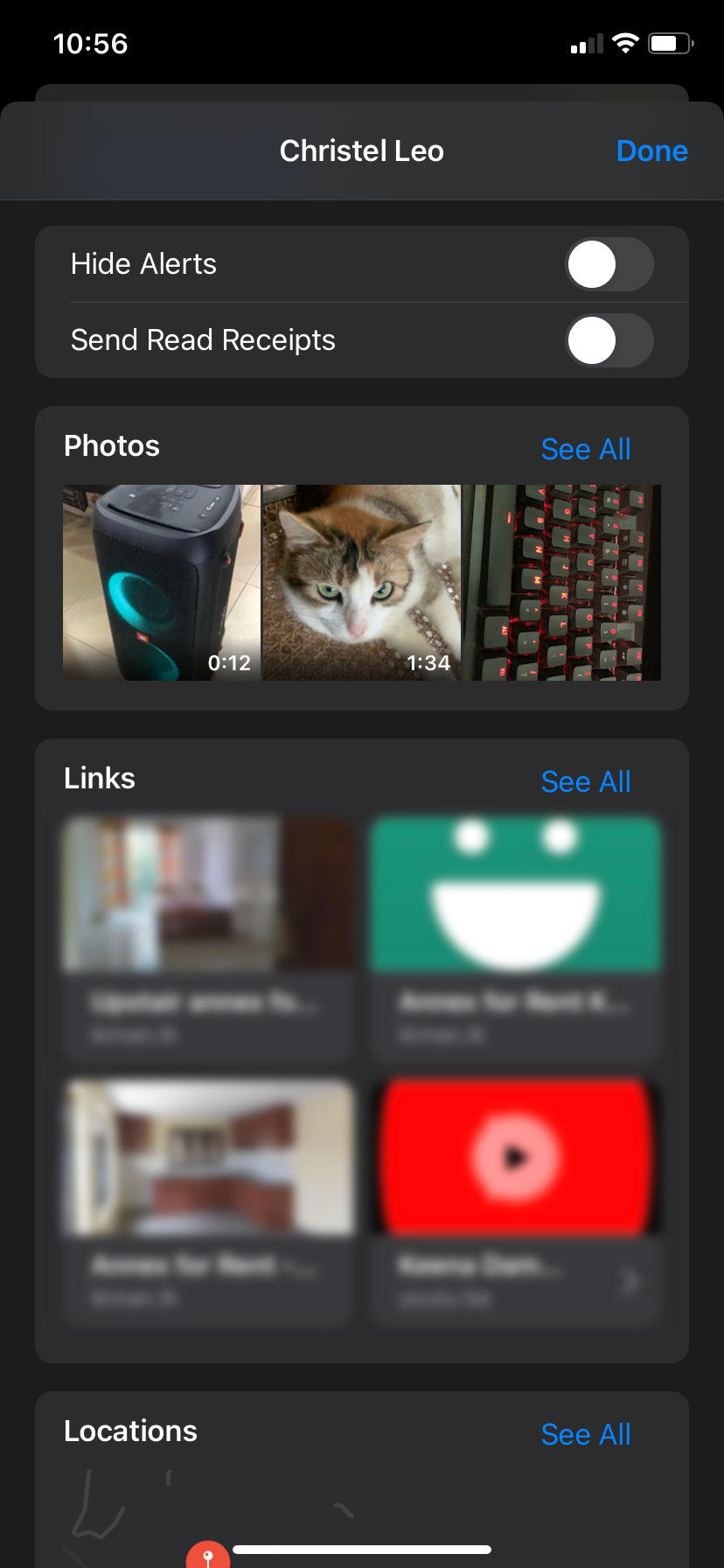Play the cat video thumbnail

(361, 583)
